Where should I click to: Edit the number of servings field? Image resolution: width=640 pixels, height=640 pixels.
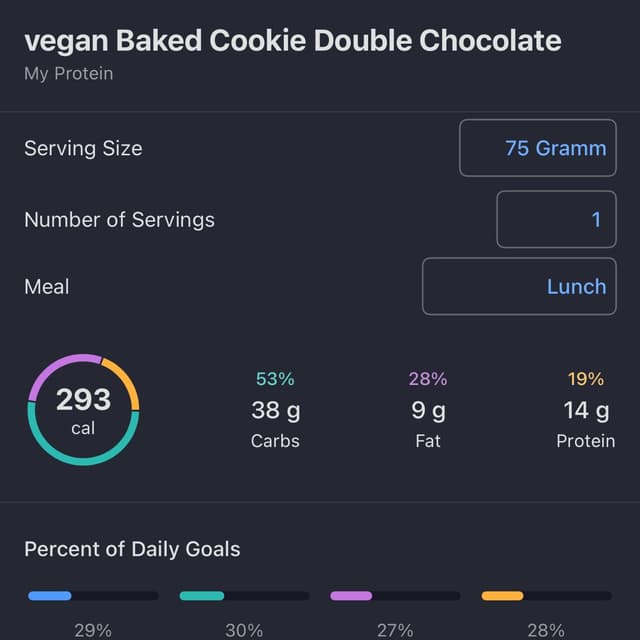(556, 219)
